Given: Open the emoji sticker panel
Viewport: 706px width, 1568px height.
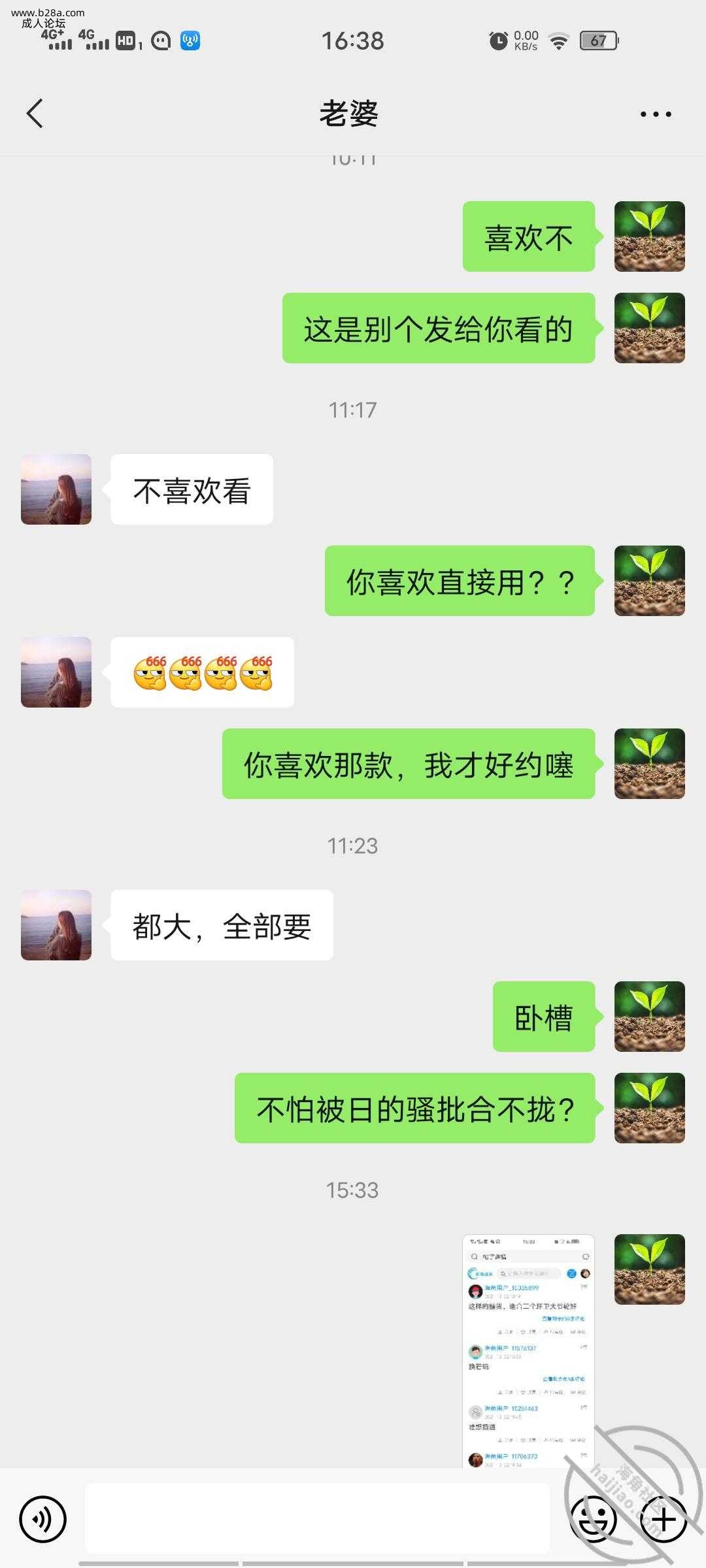Looking at the screenshot, I should [x=594, y=1519].
